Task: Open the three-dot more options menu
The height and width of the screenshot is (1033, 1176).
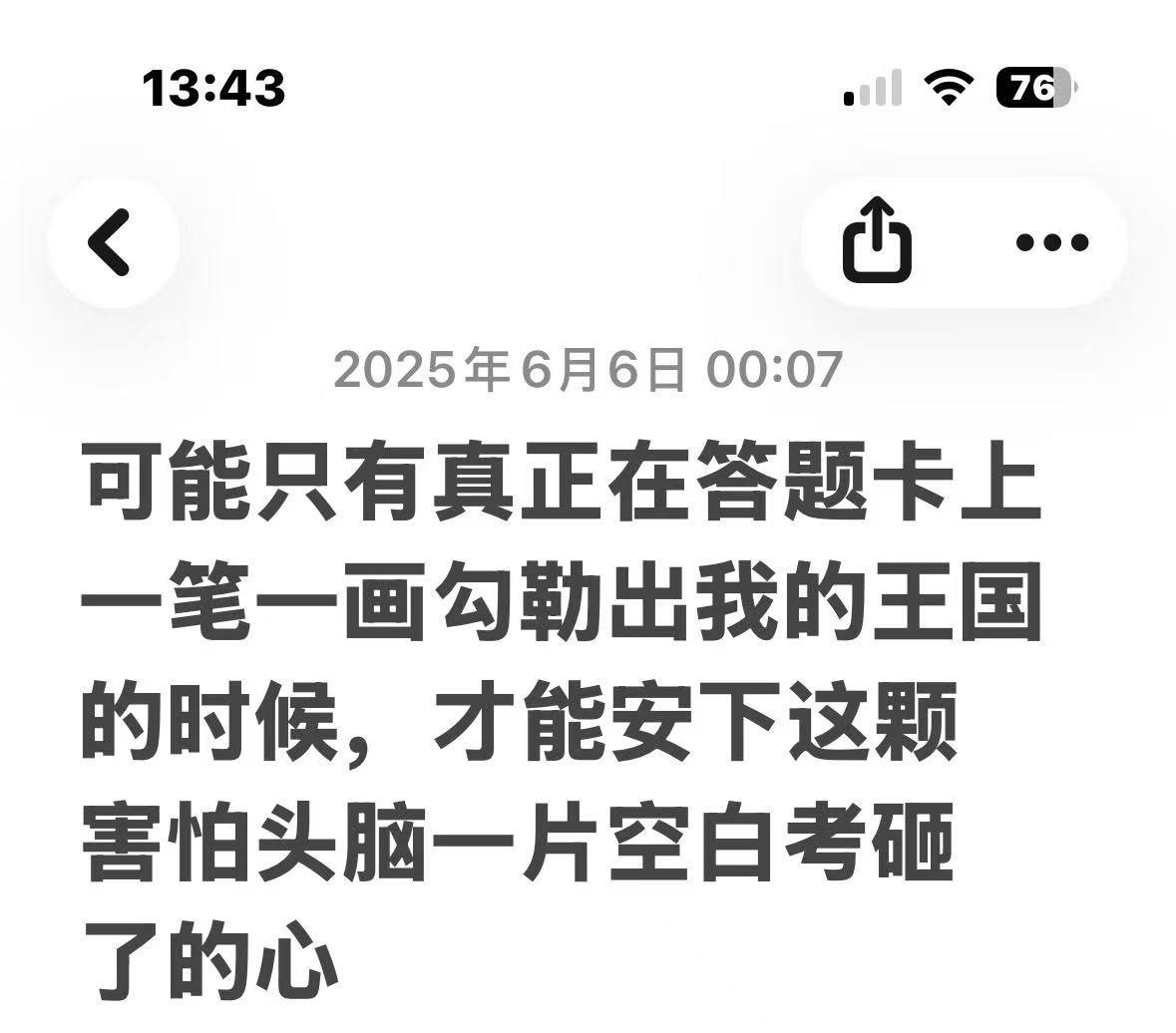Action: (x=1051, y=242)
